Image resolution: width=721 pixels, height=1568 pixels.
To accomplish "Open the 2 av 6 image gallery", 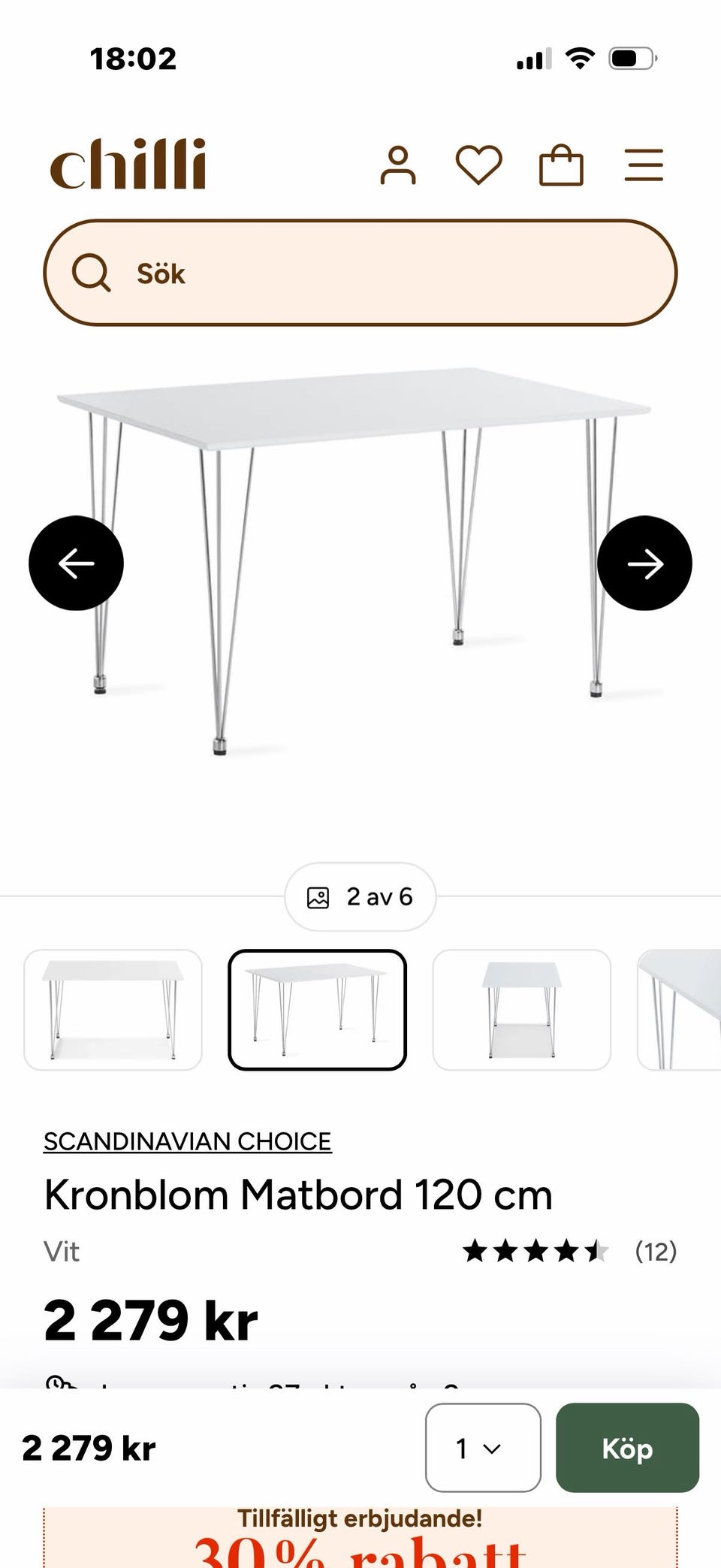I will pyautogui.click(x=360, y=896).
